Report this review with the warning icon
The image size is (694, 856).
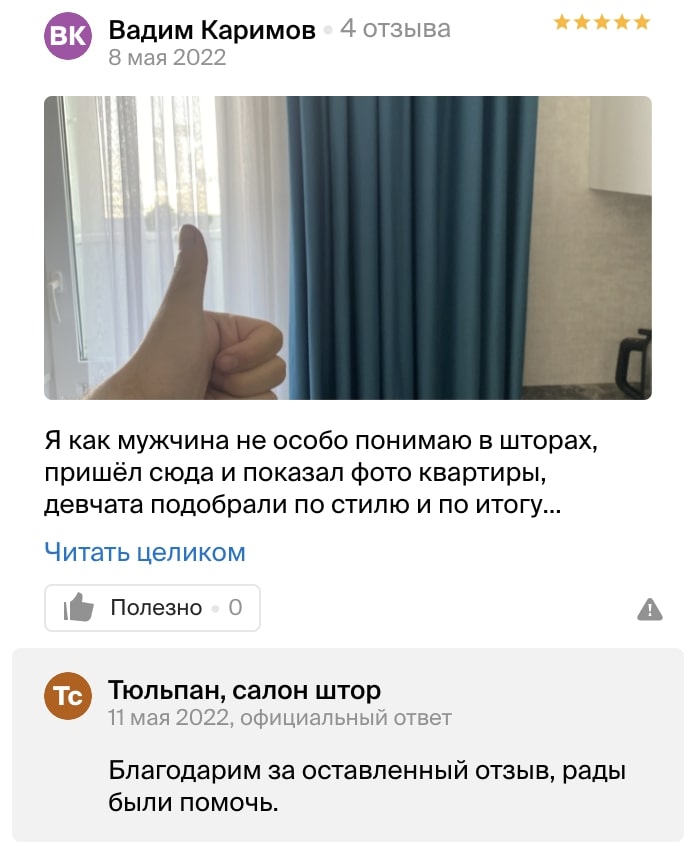[x=650, y=609]
